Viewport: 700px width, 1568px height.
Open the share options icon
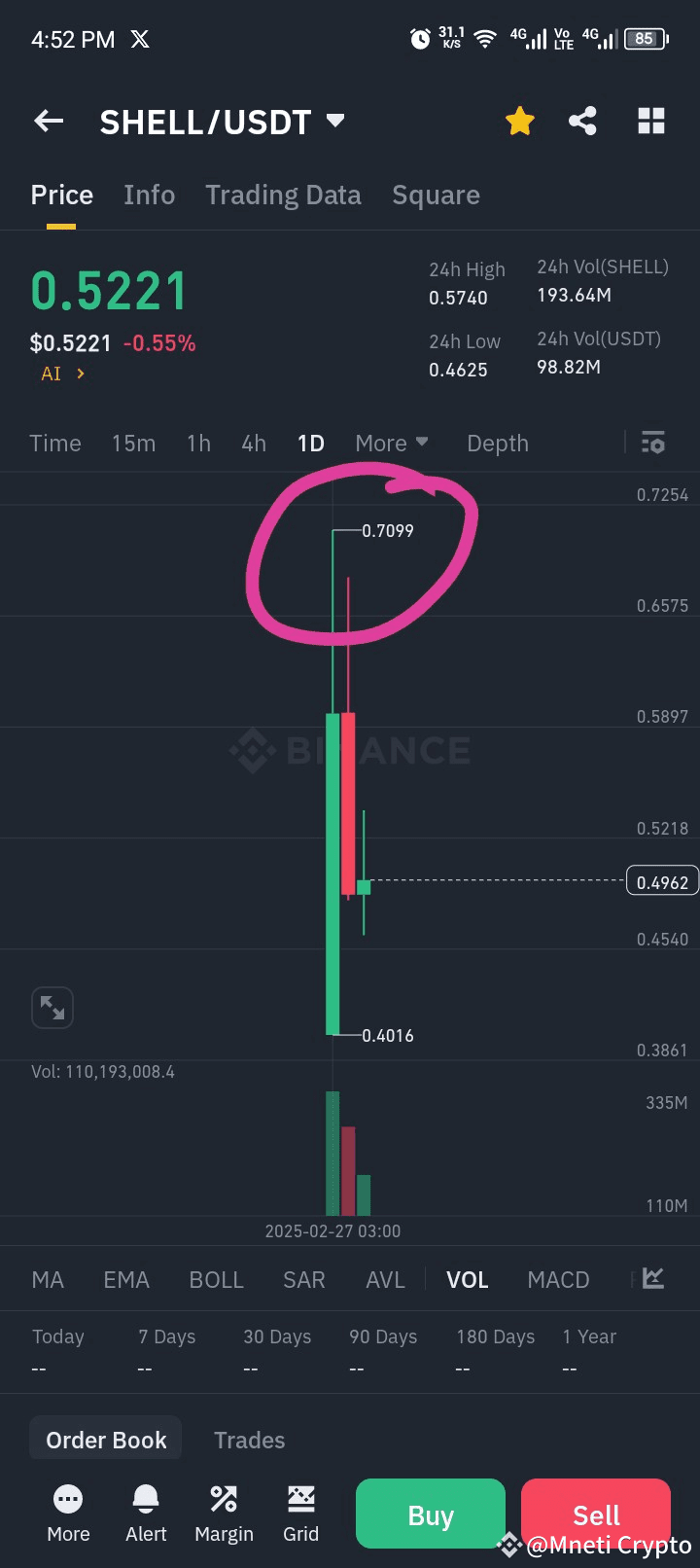pos(583,121)
